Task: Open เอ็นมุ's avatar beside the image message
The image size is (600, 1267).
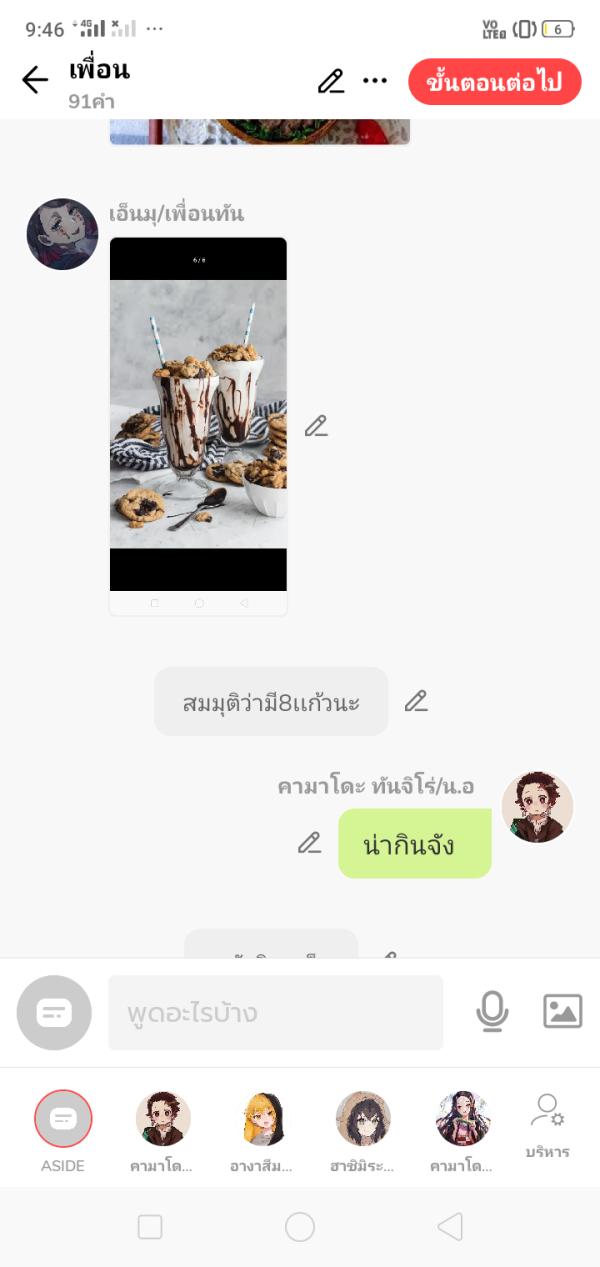Action: [x=62, y=234]
